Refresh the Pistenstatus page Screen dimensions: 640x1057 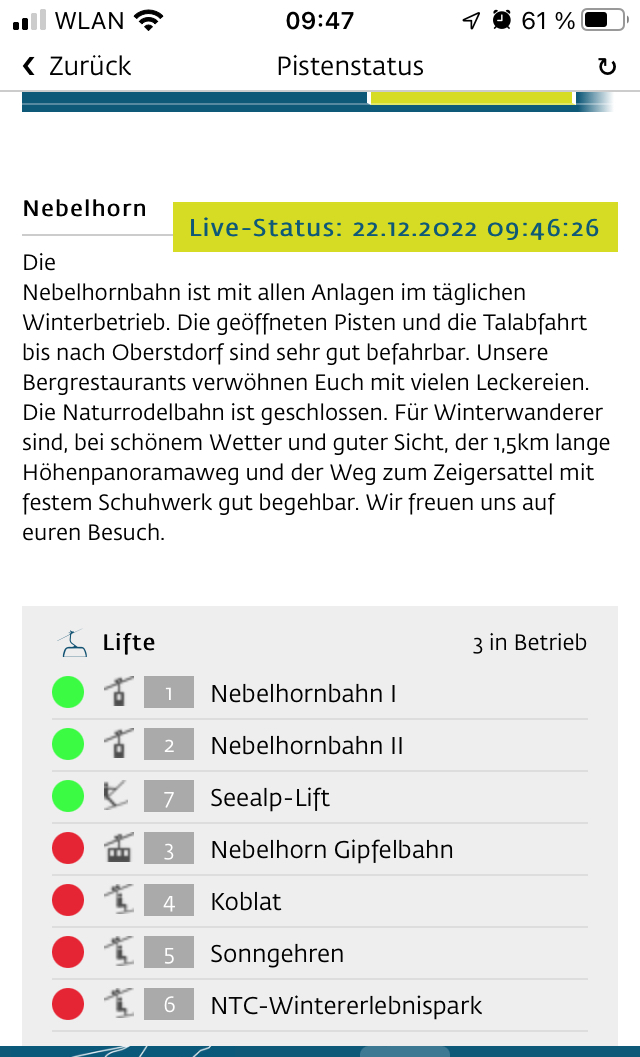pyautogui.click(x=606, y=67)
